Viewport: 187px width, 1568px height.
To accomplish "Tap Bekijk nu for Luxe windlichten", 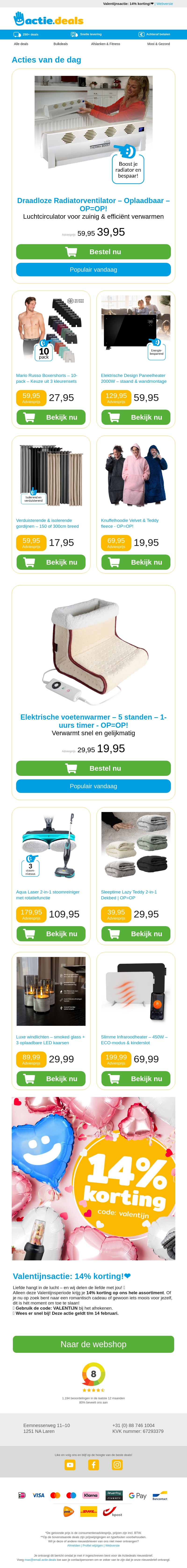I will click(50, 1078).
